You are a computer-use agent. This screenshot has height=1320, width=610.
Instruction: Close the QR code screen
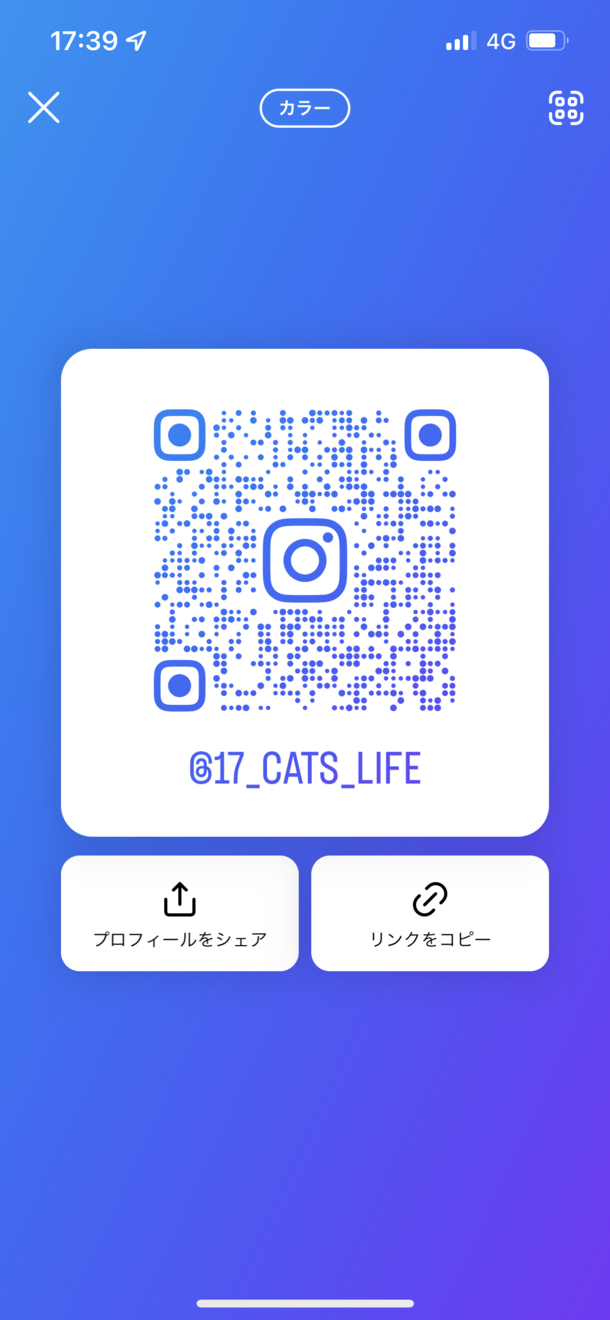point(44,108)
